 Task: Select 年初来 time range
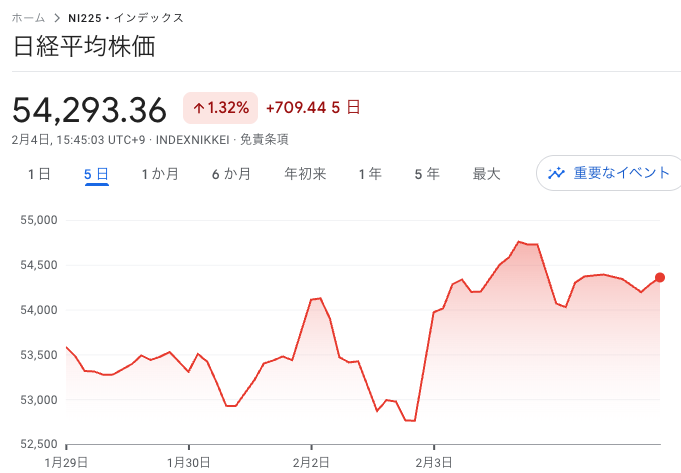[305, 174]
